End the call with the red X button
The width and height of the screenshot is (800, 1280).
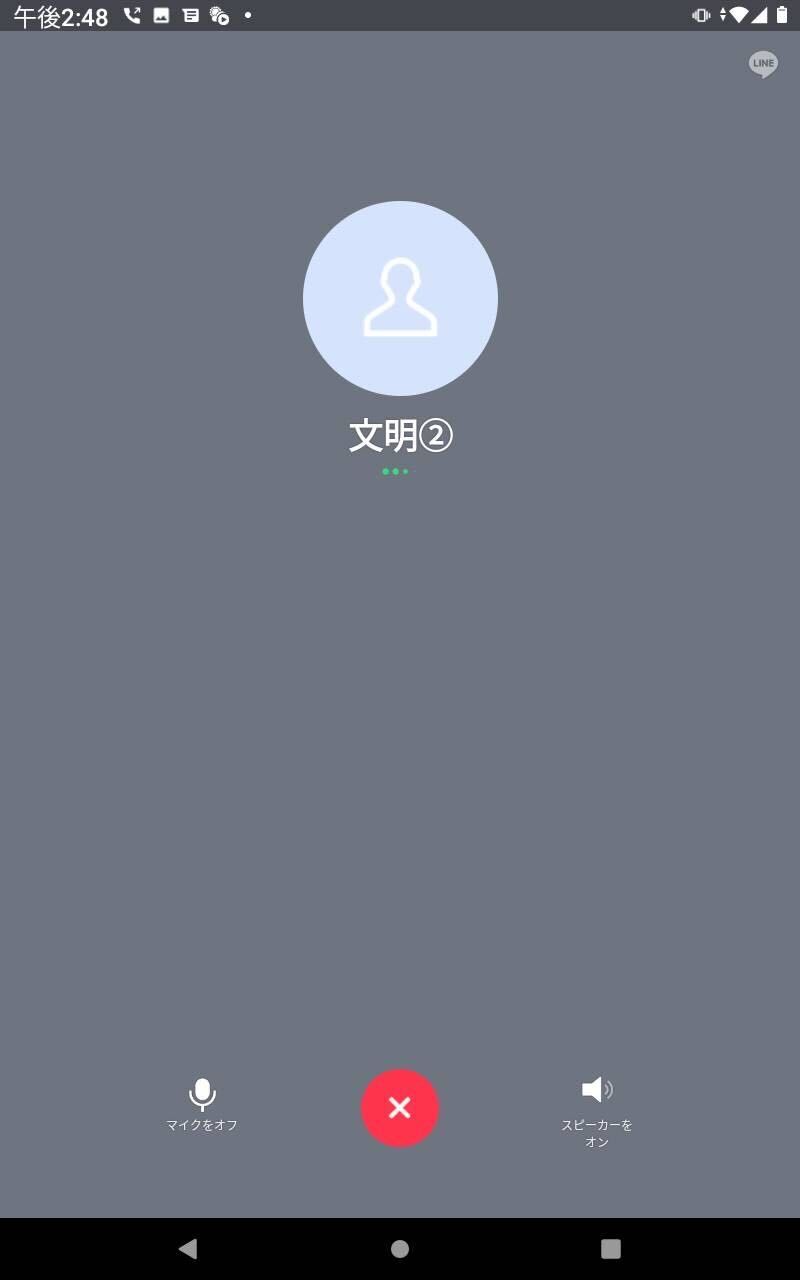[400, 1108]
